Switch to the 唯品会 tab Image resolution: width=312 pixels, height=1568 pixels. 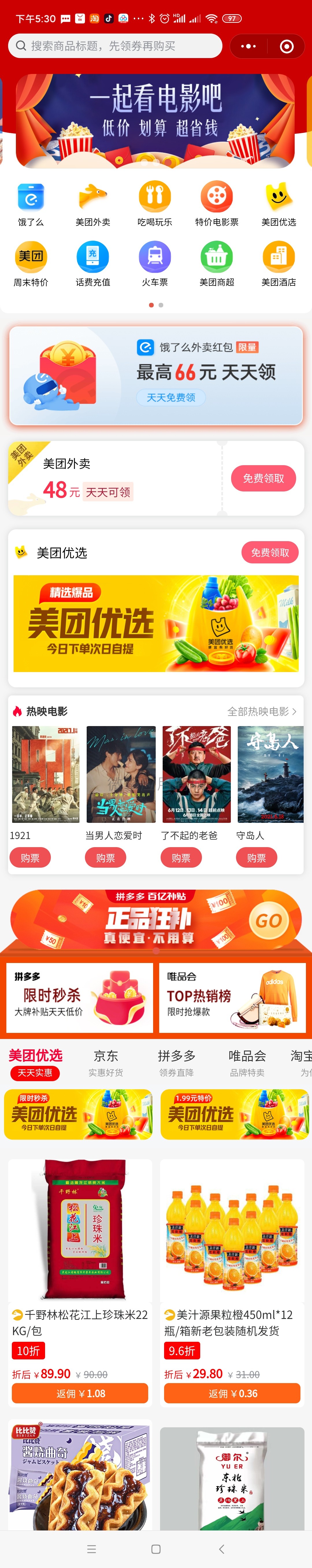pyautogui.click(x=247, y=1062)
